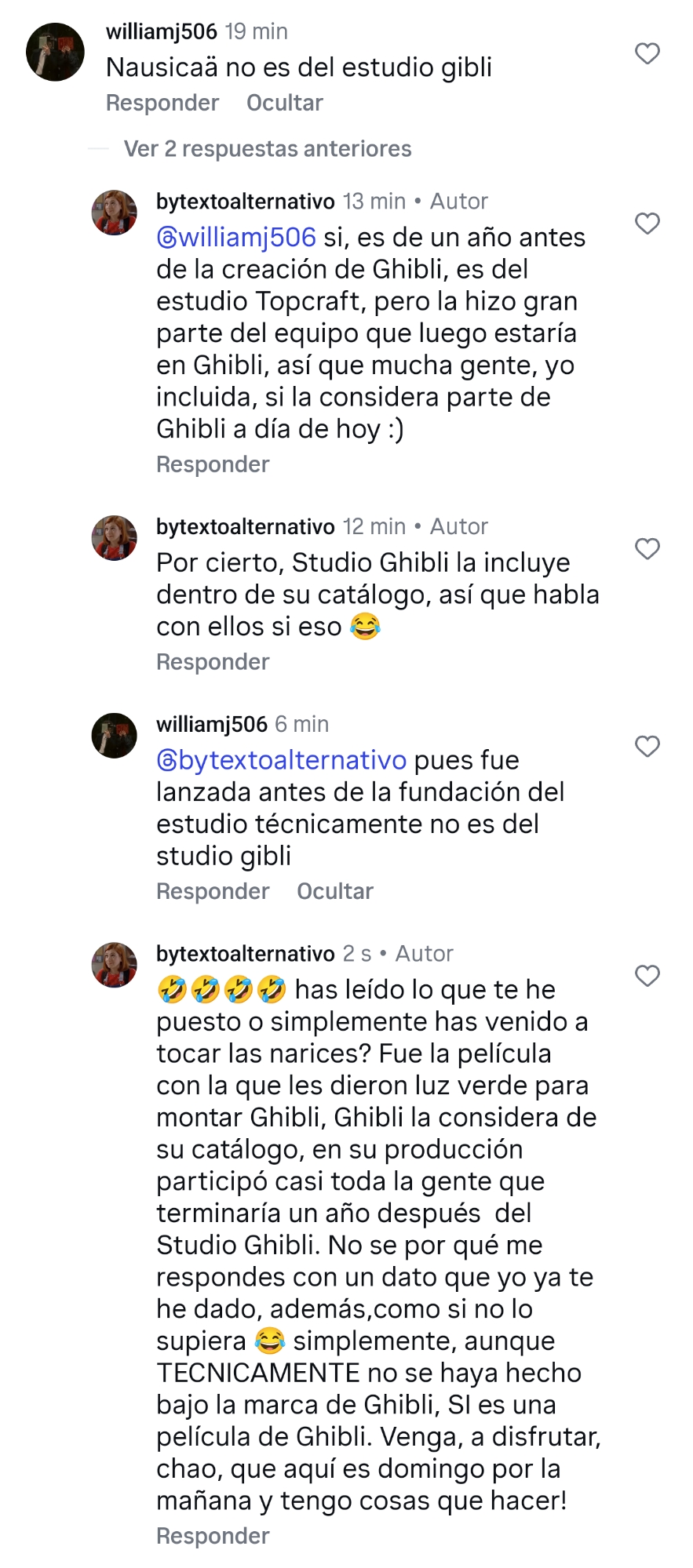This screenshot has height=1568, width=693.
Task: Open the @williamj506 mention link
Action: pyautogui.click(x=236, y=238)
